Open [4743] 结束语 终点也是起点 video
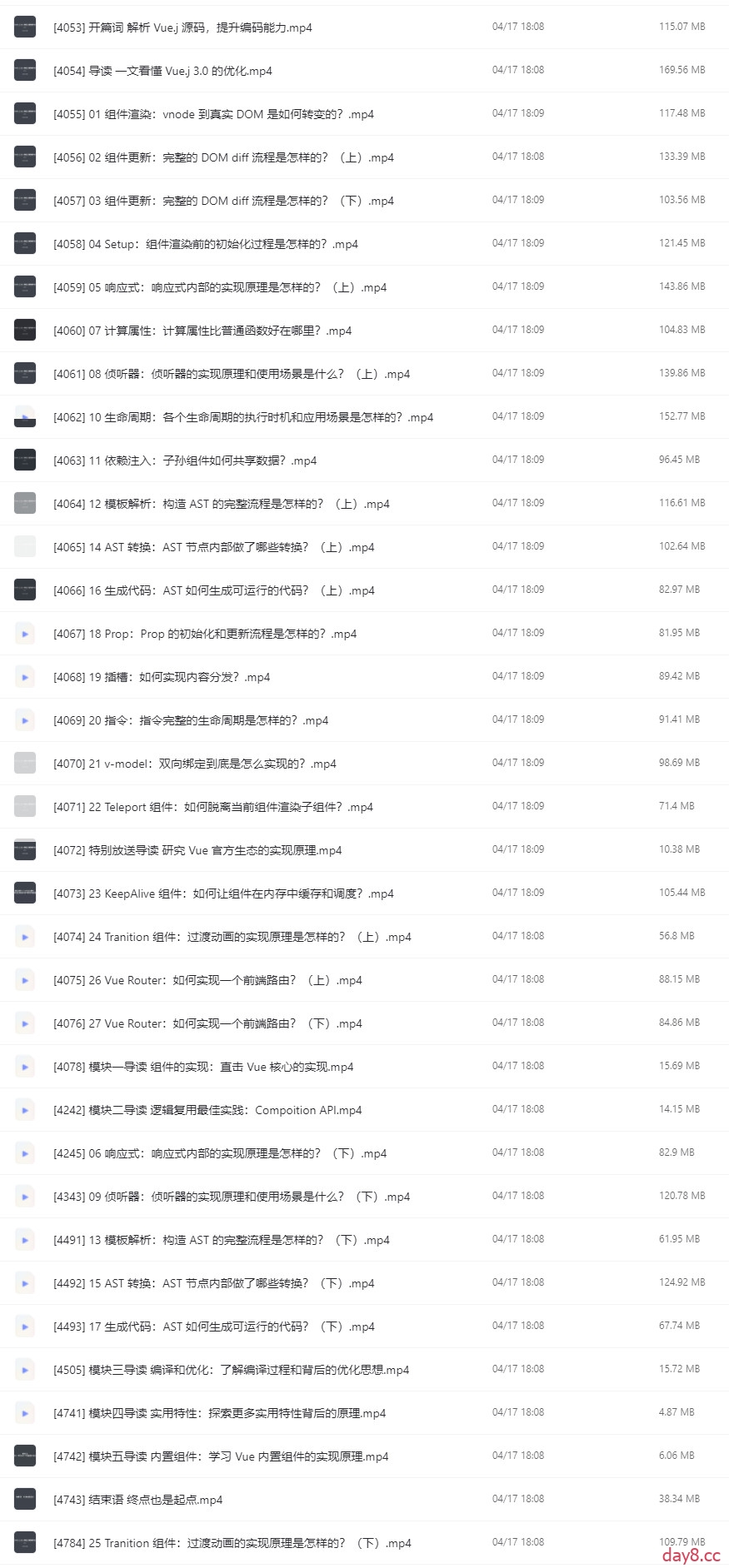This screenshot has width=729, height=1568. click(137, 1500)
